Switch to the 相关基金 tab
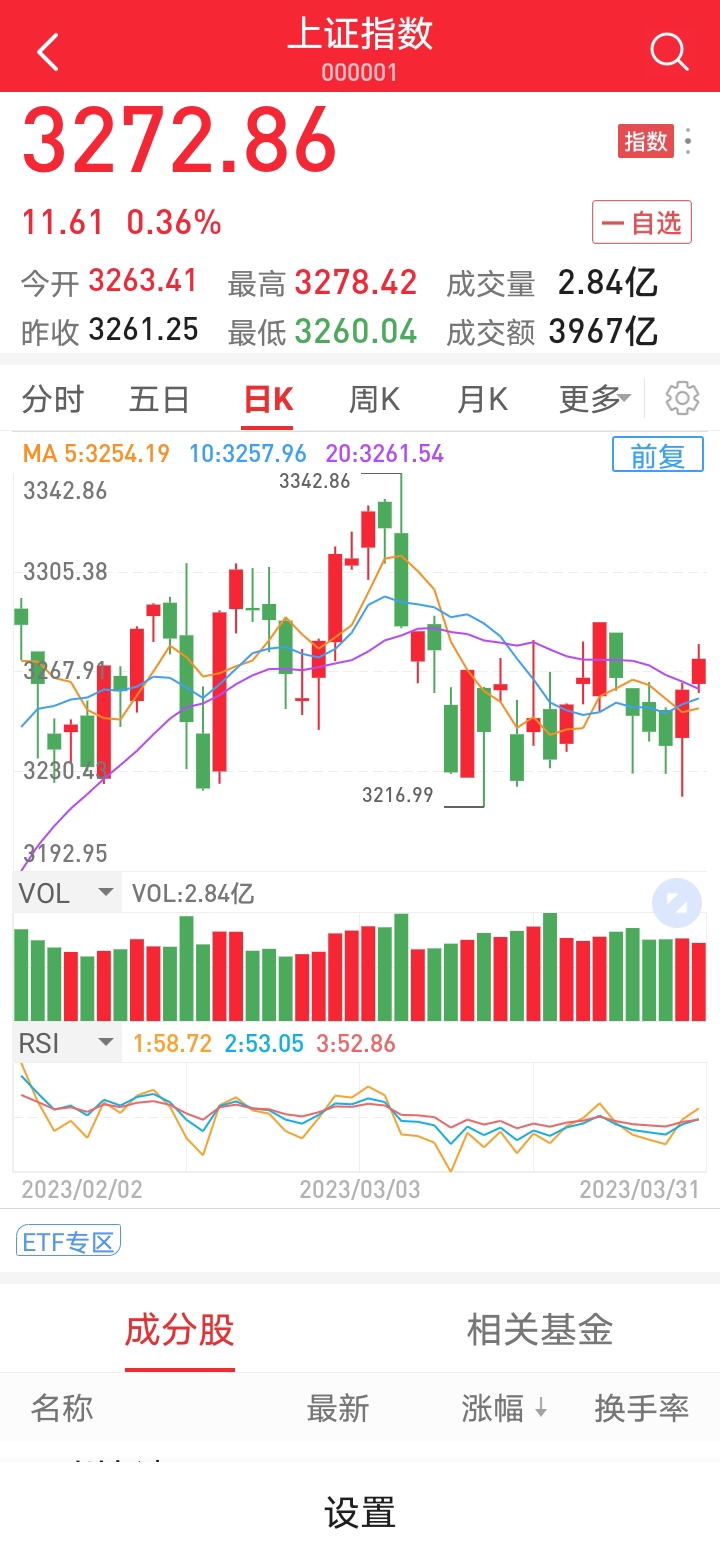The image size is (720, 1560). (x=540, y=1330)
